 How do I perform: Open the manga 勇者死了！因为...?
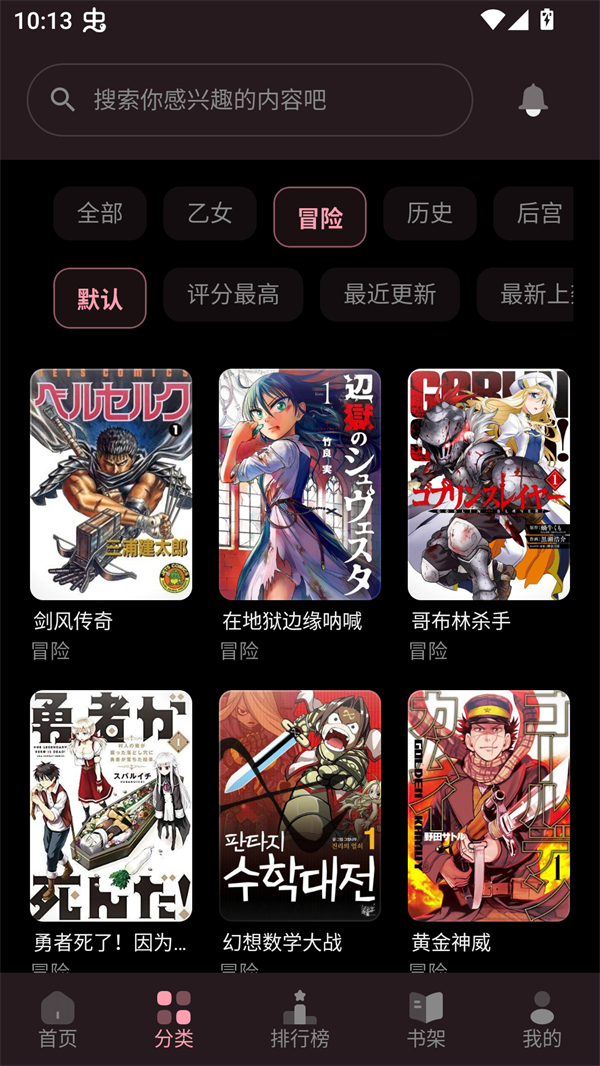[x=111, y=806]
